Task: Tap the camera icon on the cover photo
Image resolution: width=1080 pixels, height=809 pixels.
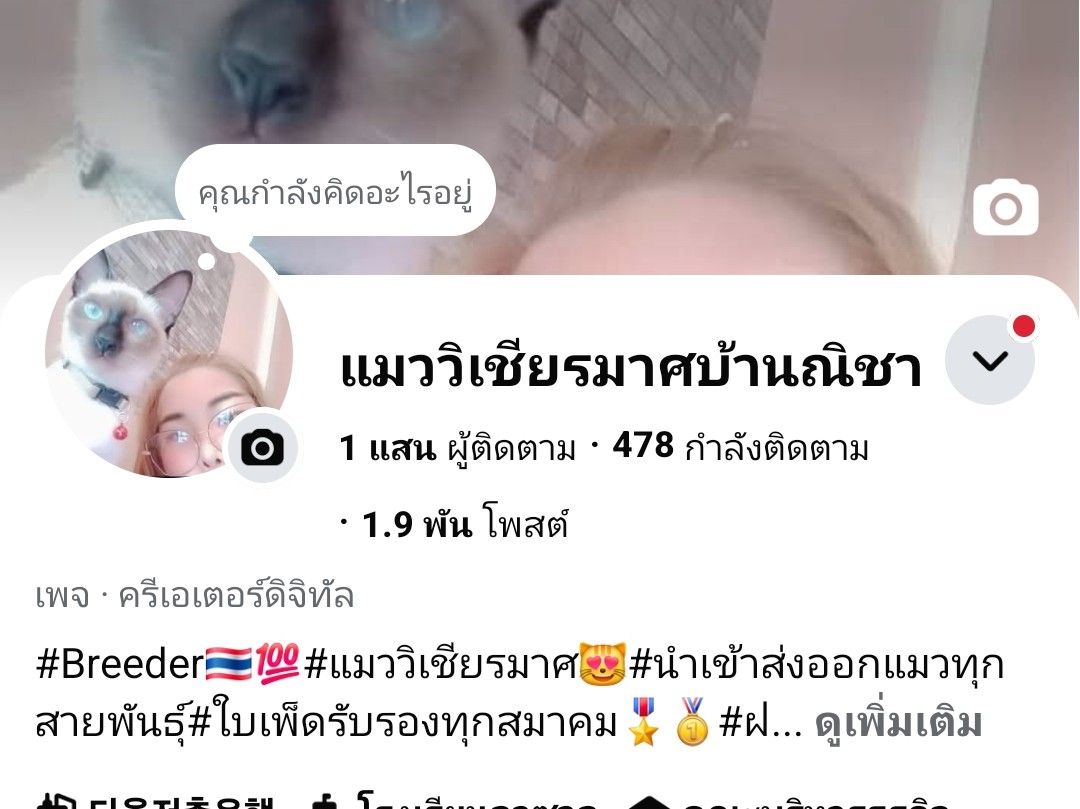Action: coord(1005,208)
